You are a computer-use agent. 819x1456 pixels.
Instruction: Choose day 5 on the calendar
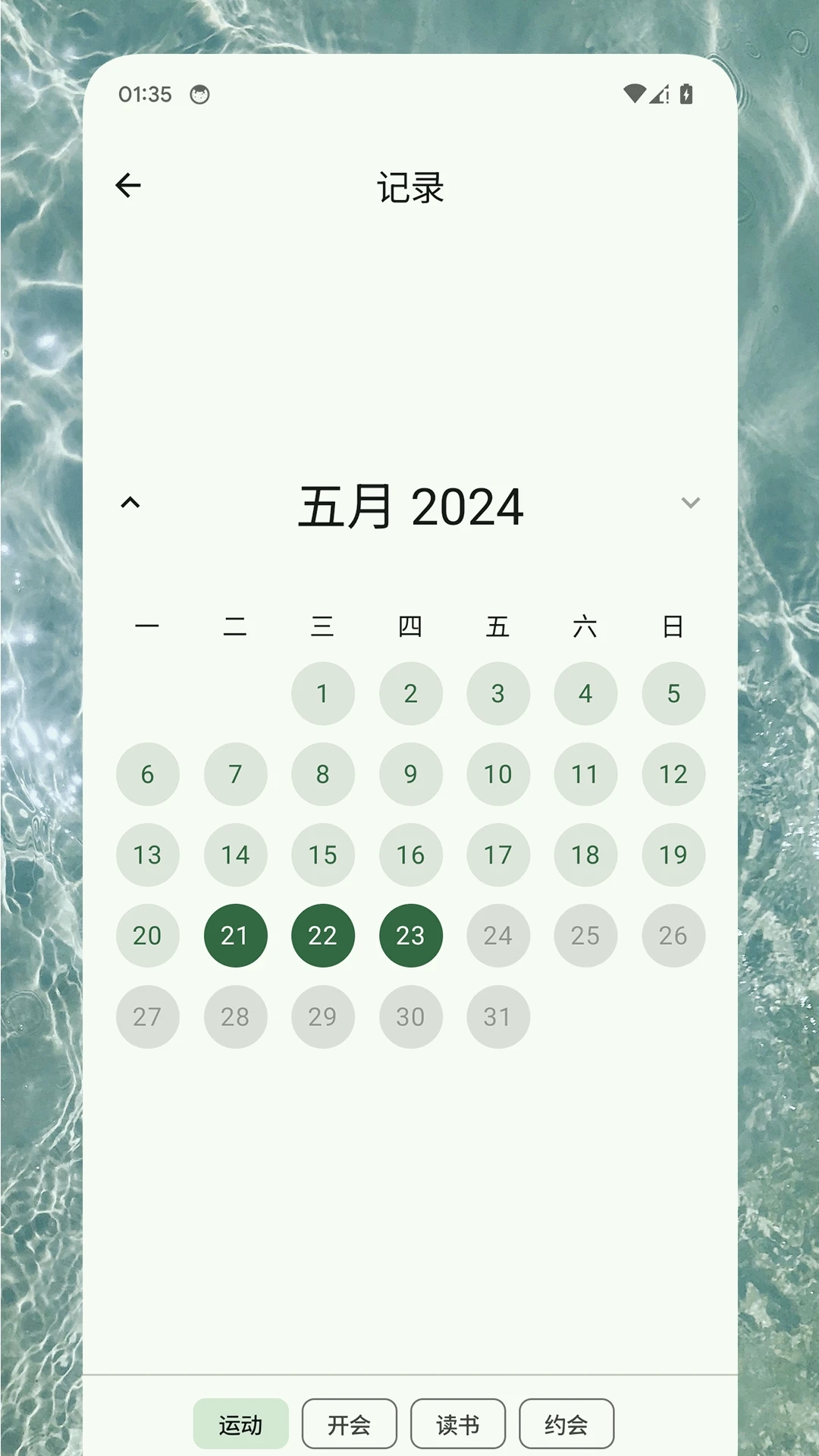673,693
